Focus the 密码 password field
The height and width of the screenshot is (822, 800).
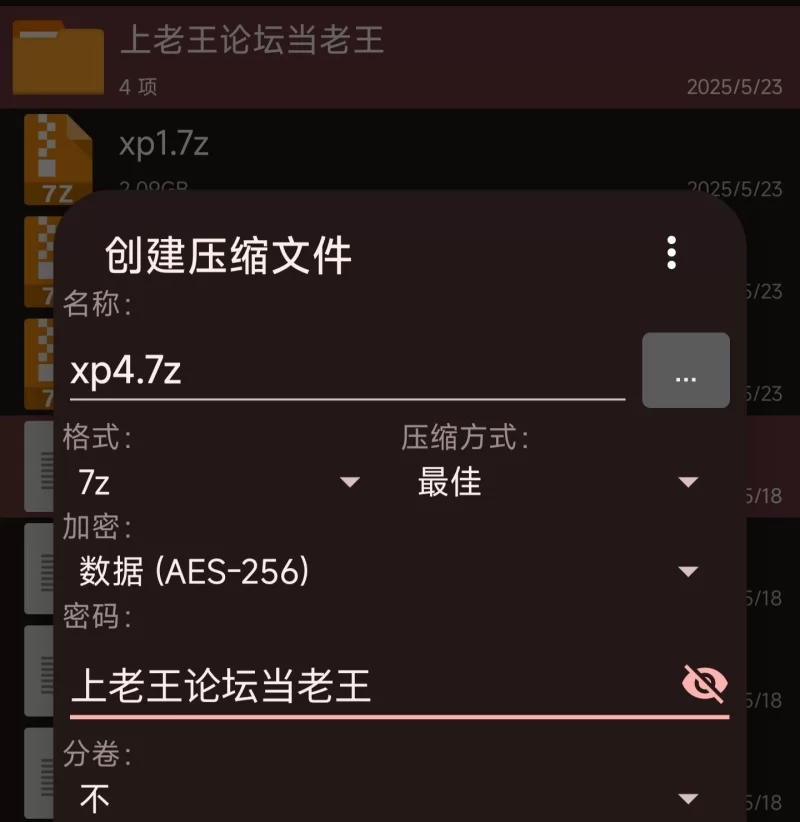[x=370, y=687]
